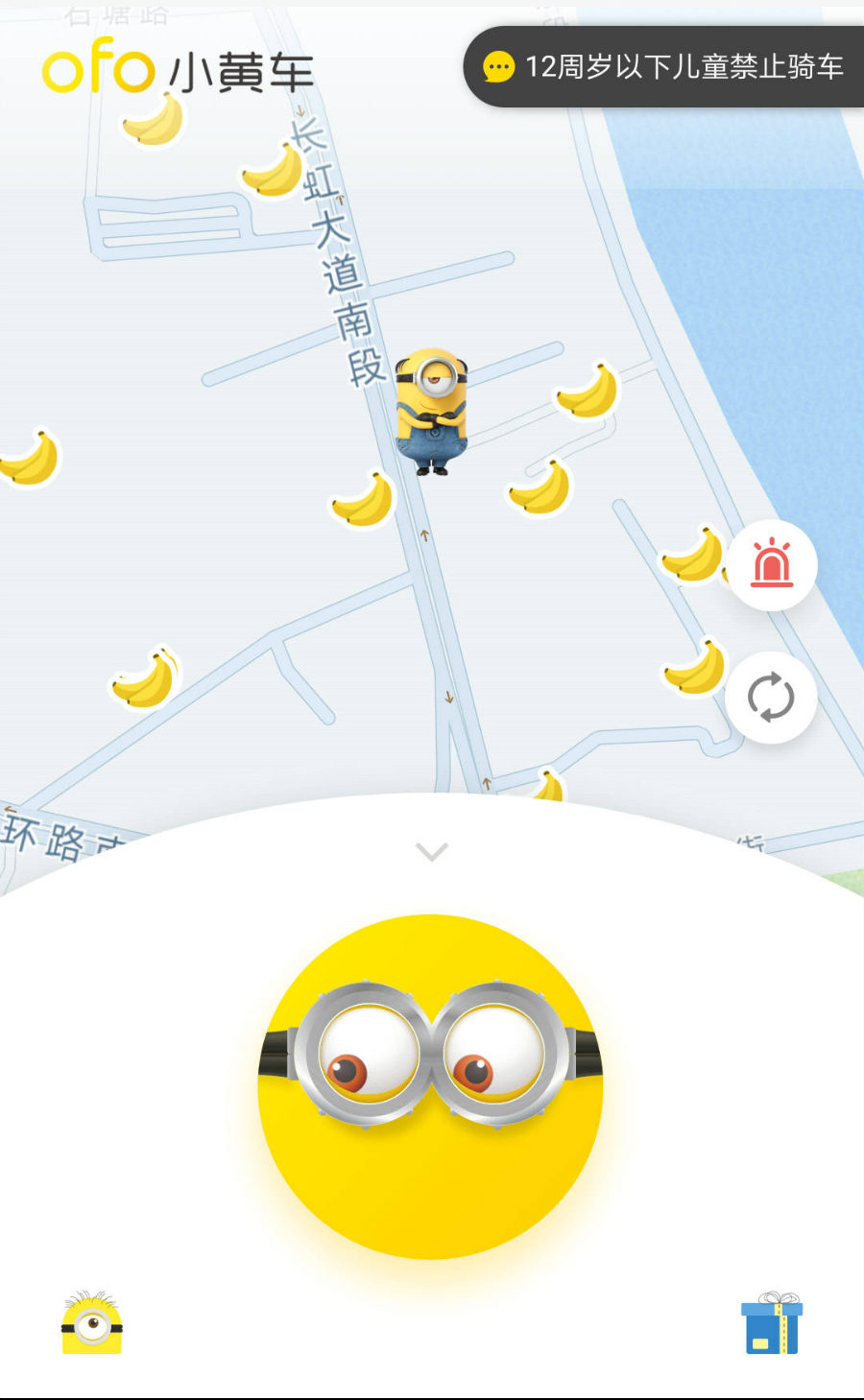This screenshot has height=1400, width=864.
Task: Open the minion profile icon
Action: click(x=92, y=1323)
